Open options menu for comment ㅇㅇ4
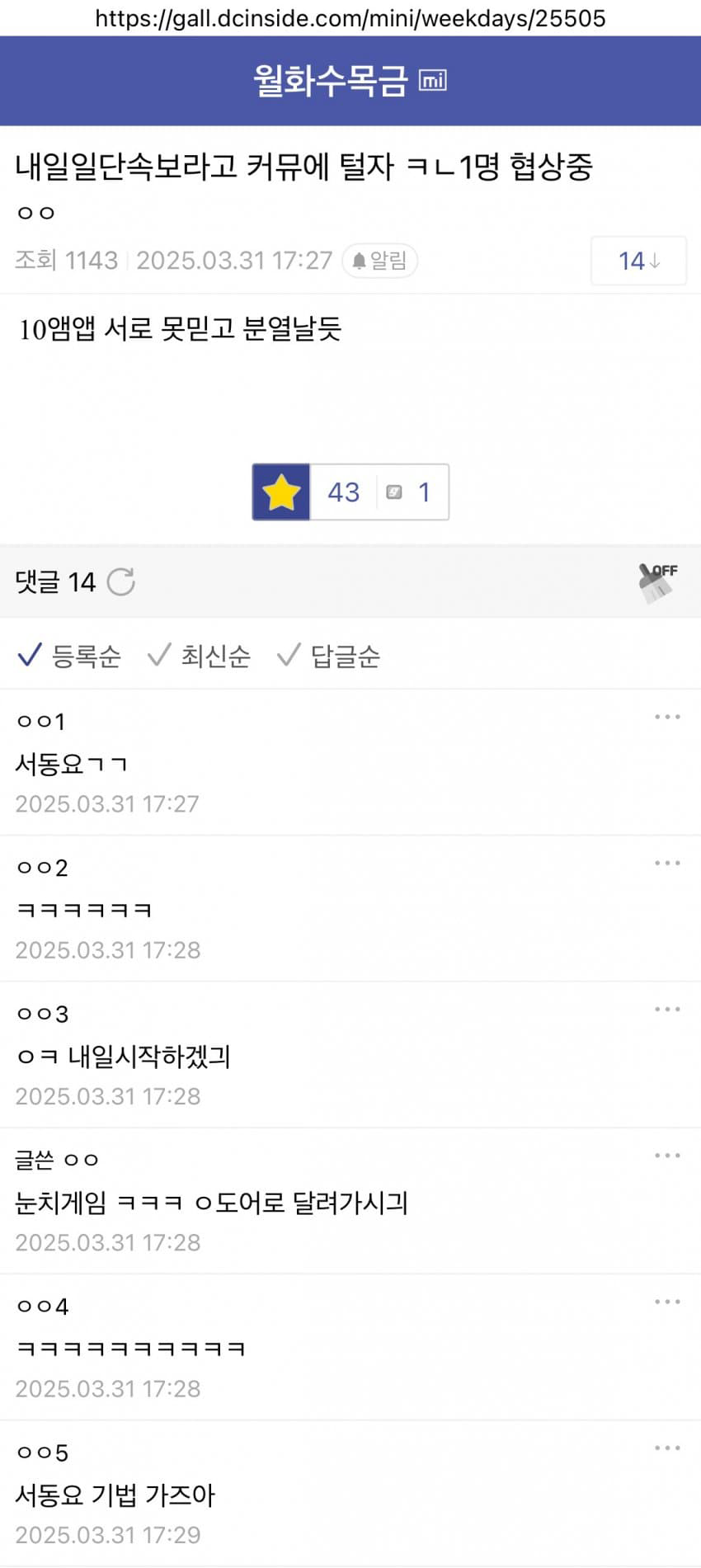This screenshot has height=1568, width=701. (x=666, y=1302)
